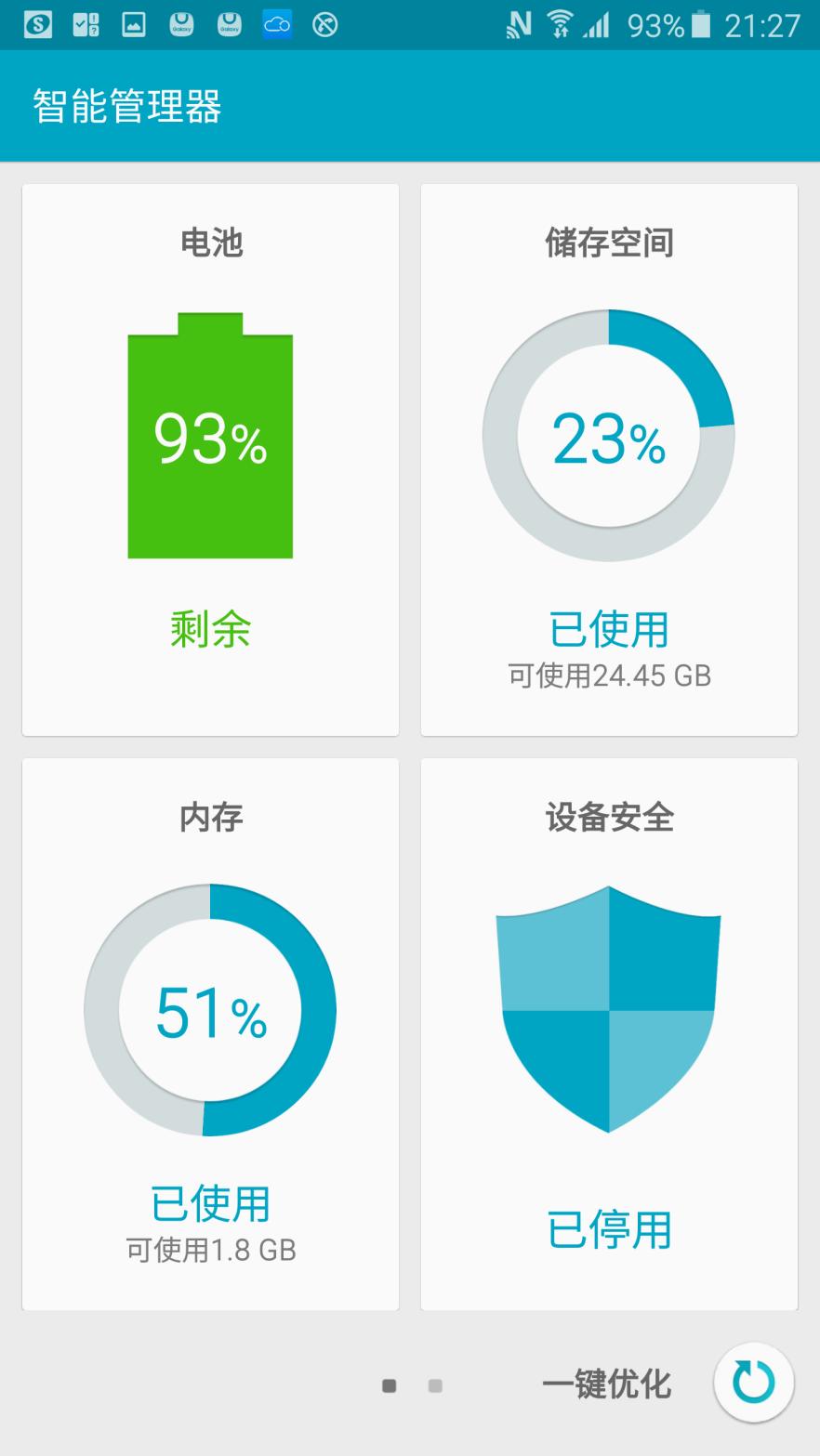Tap the Wi-Fi status icon
The image size is (820, 1456).
coord(558,23)
